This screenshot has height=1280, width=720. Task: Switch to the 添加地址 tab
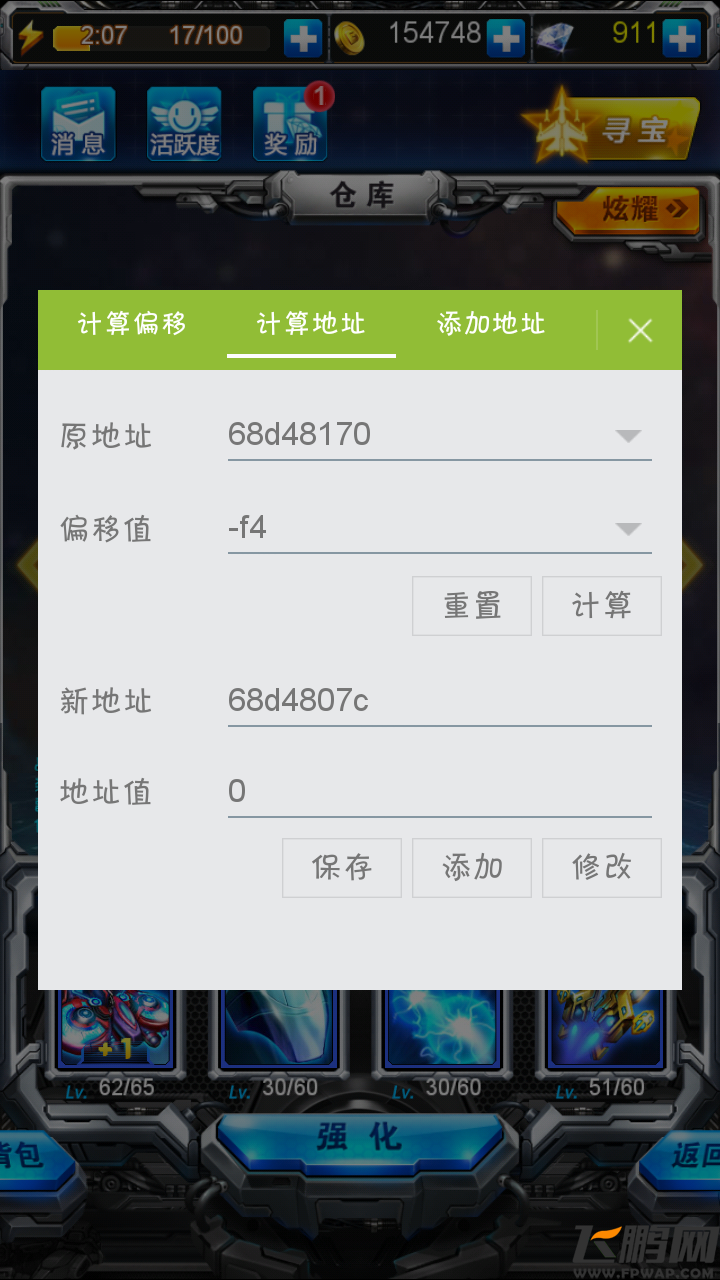coord(491,325)
